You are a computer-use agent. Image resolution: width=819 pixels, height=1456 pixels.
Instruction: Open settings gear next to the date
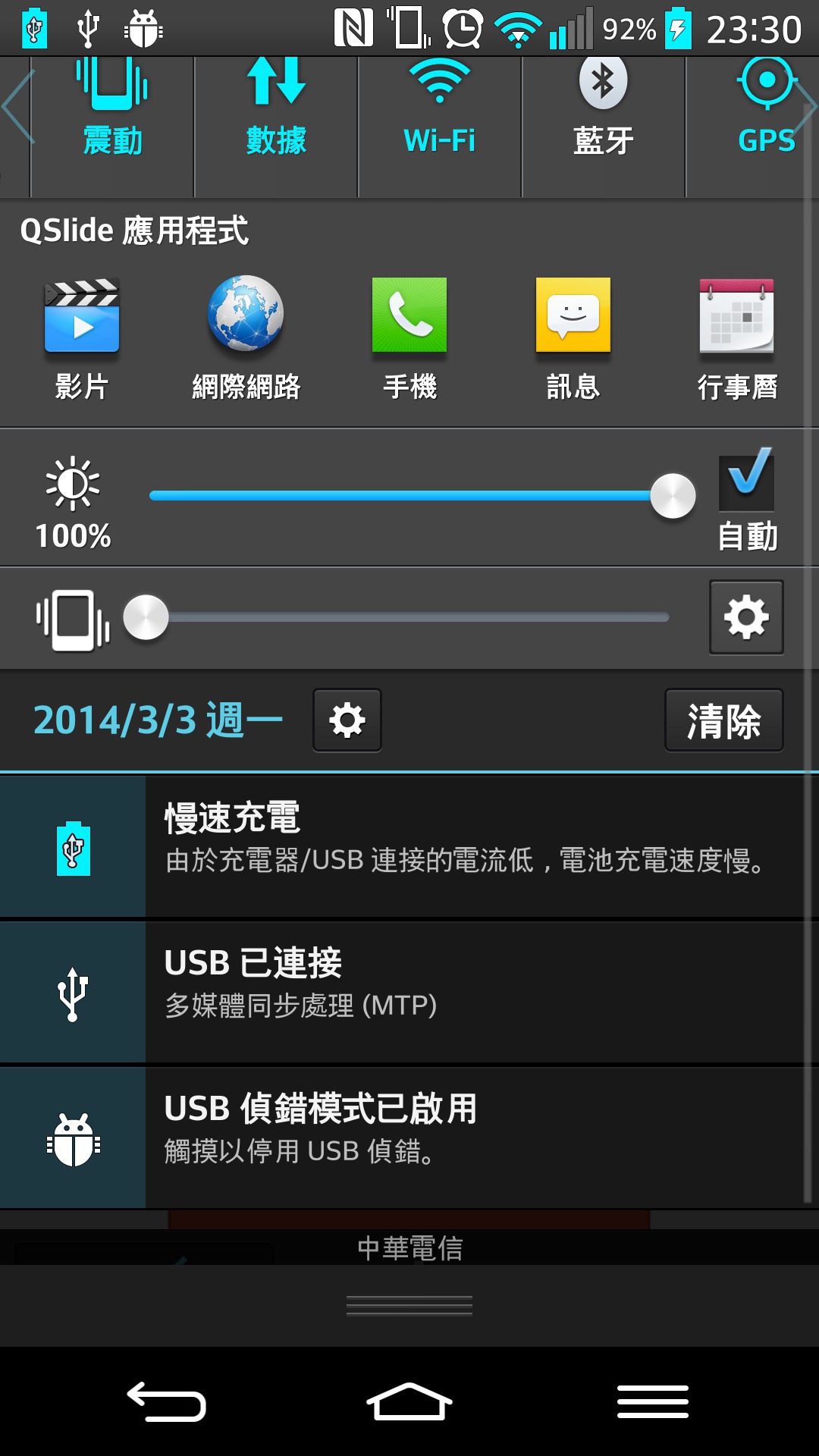click(347, 720)
